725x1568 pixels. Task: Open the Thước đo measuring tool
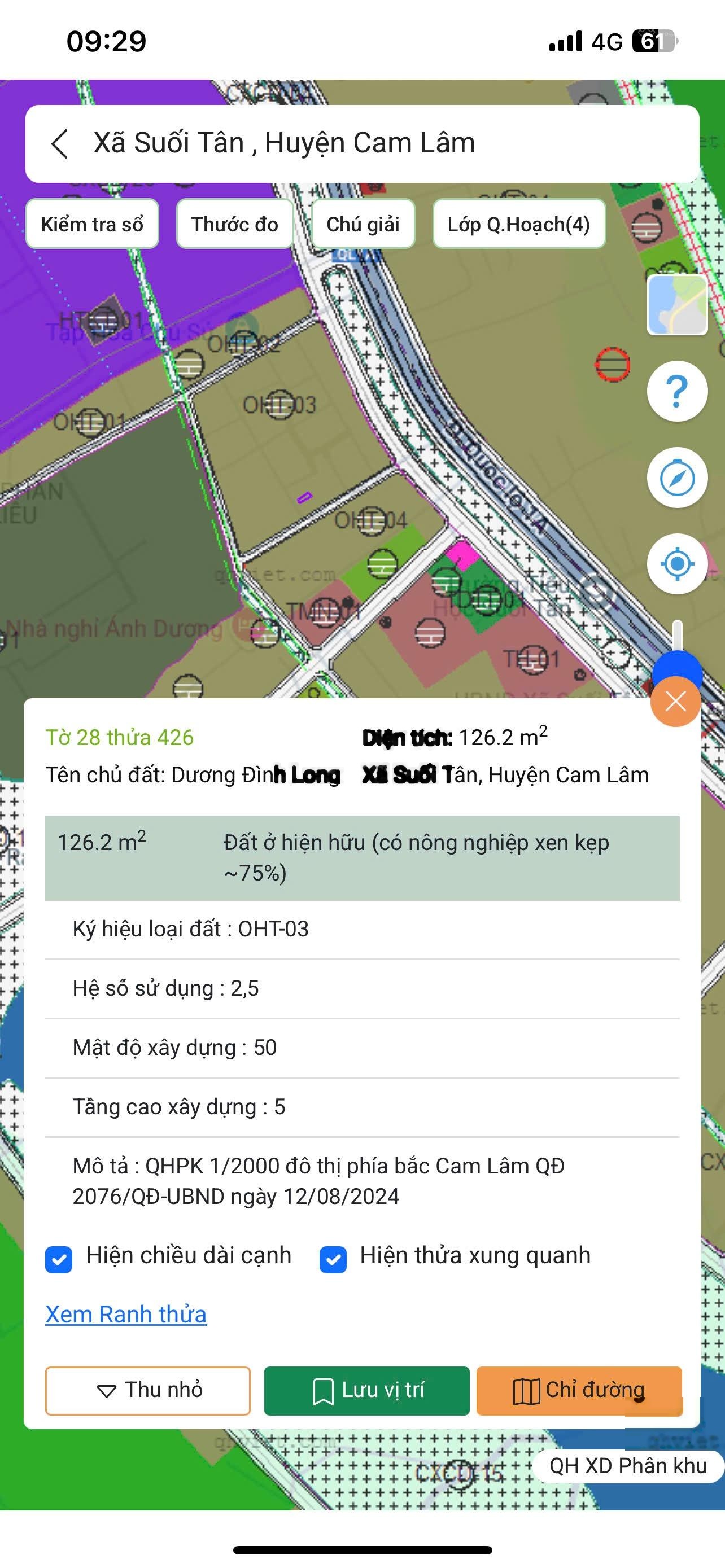coord(234,225)
